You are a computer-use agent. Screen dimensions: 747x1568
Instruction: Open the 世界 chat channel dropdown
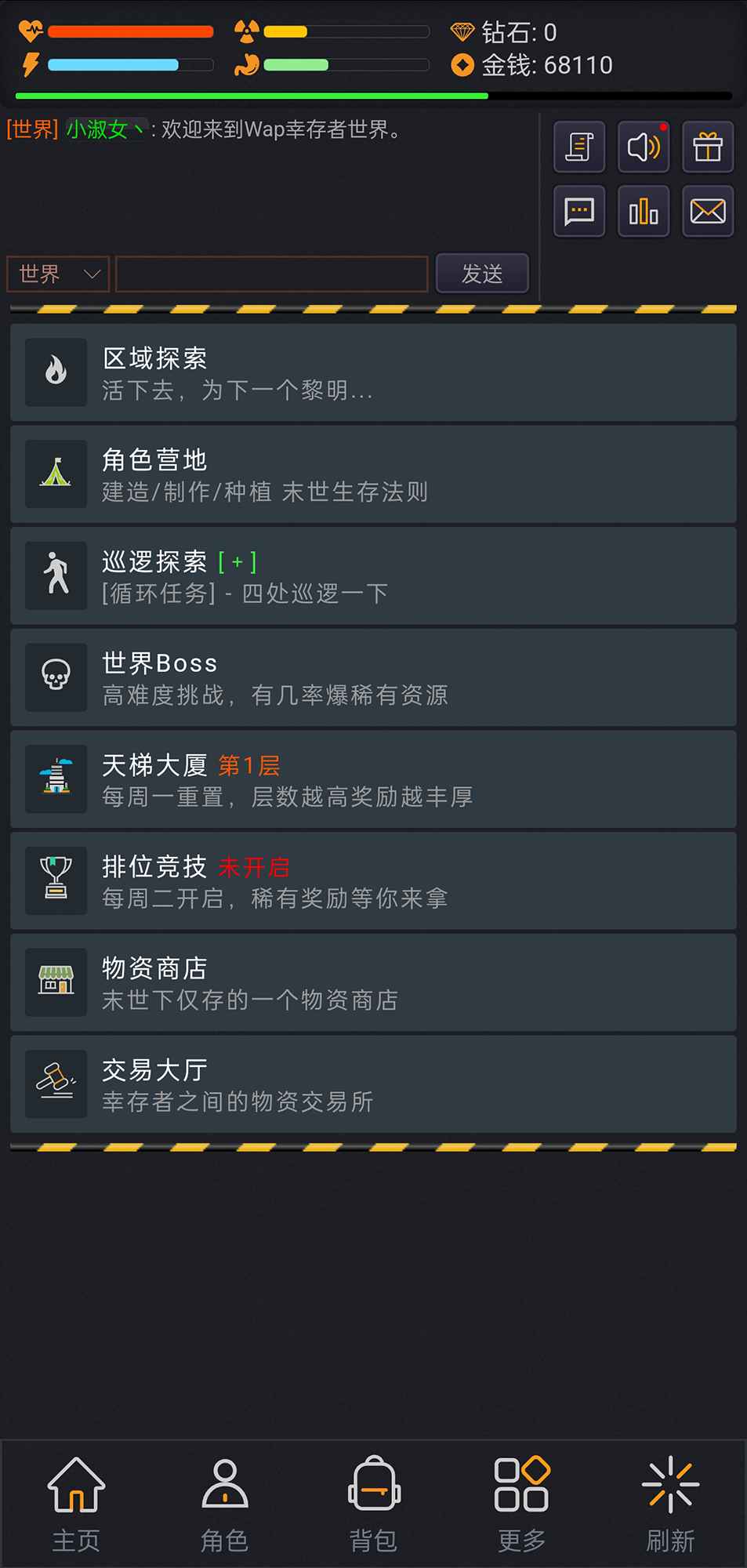click(x=56, y=274)
